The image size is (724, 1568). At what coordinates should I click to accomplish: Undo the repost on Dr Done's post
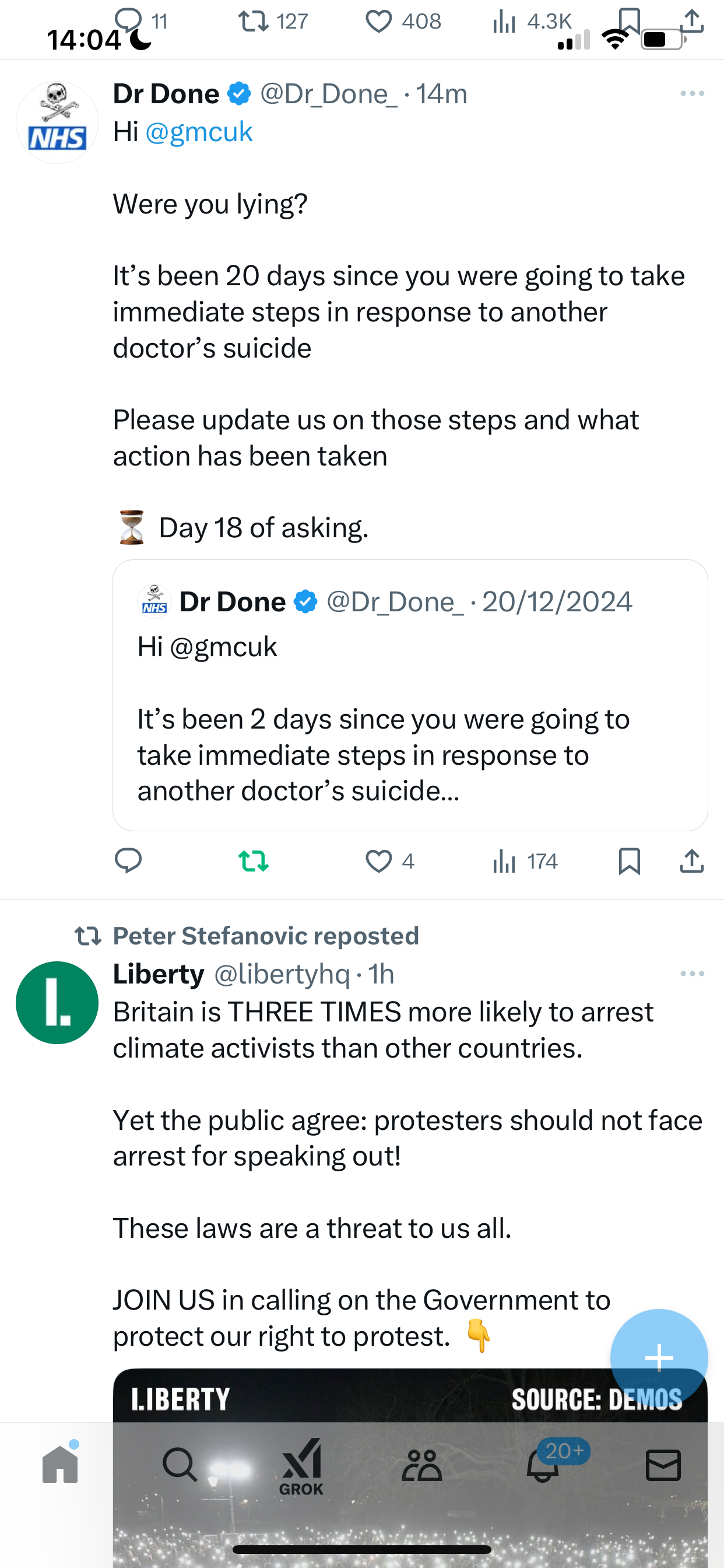pos(253,860)
